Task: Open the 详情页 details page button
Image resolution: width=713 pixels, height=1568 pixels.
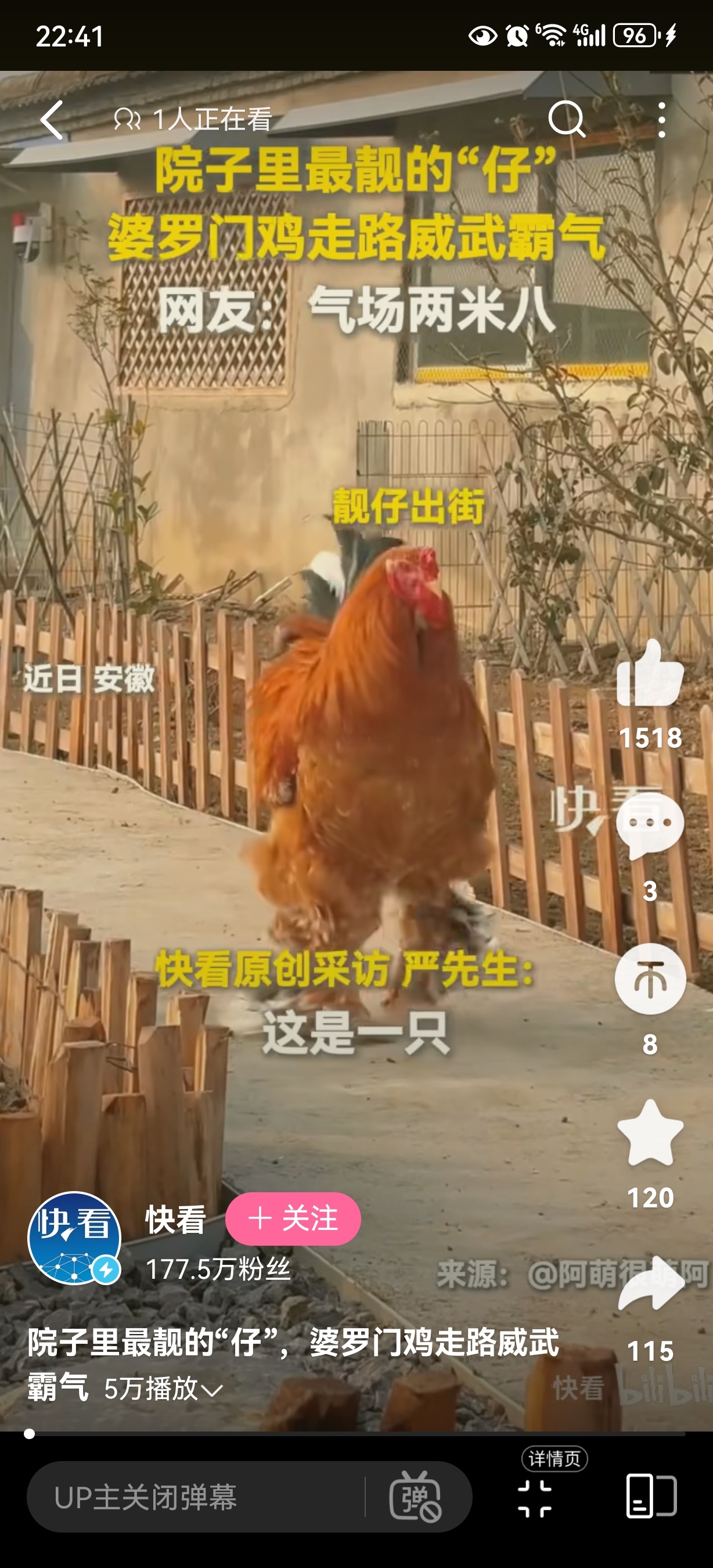Action: point(535,1498)
